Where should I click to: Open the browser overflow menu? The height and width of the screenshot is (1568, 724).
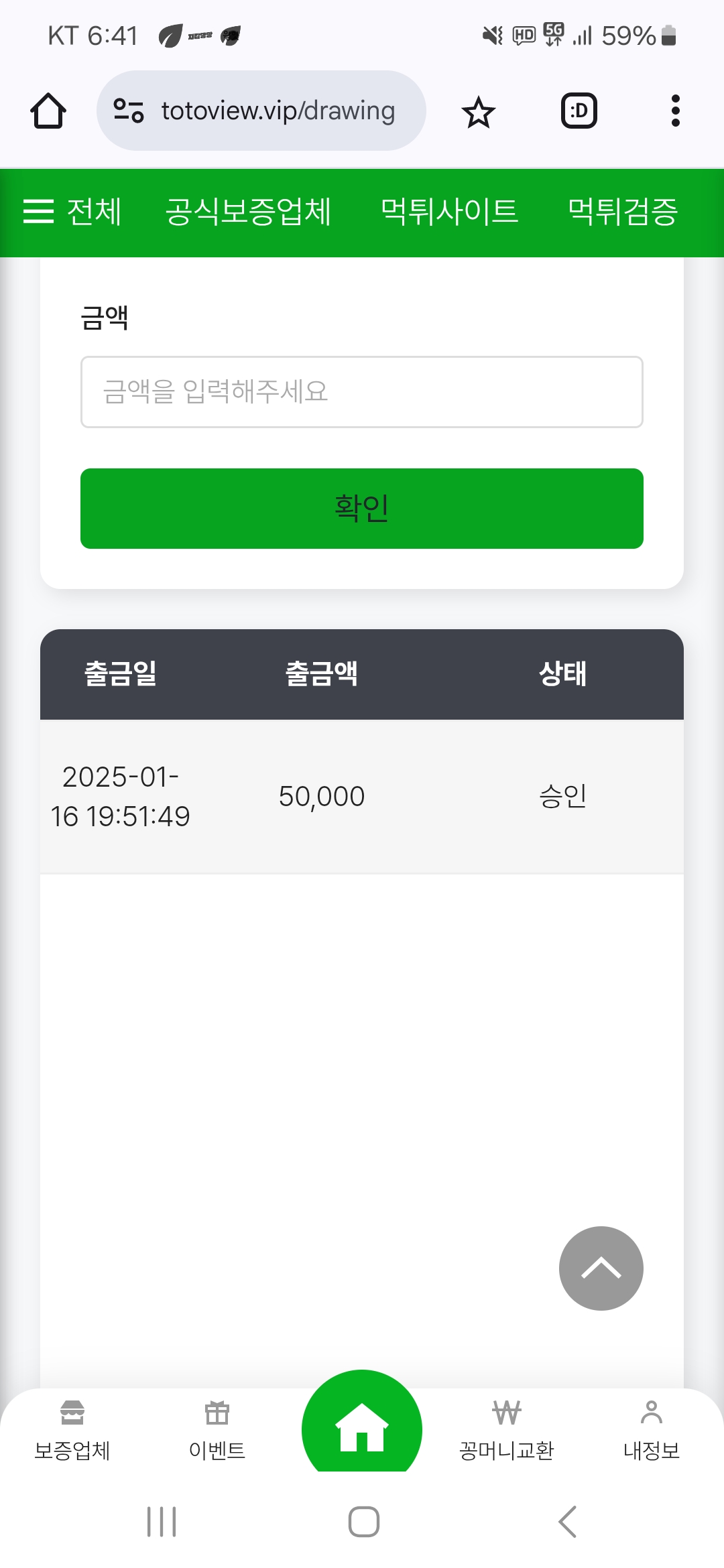click(676, 111)
